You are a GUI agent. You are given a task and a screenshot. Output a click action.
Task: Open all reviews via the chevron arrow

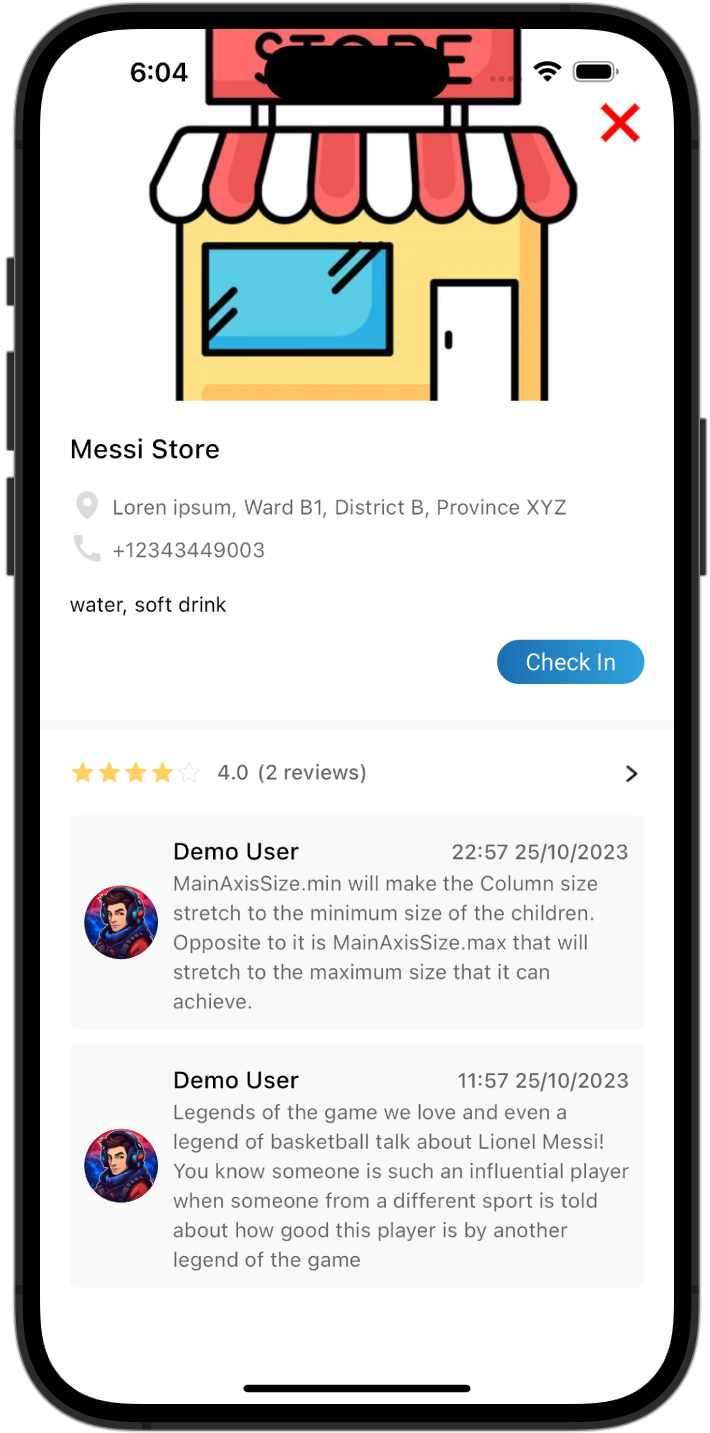631,773
